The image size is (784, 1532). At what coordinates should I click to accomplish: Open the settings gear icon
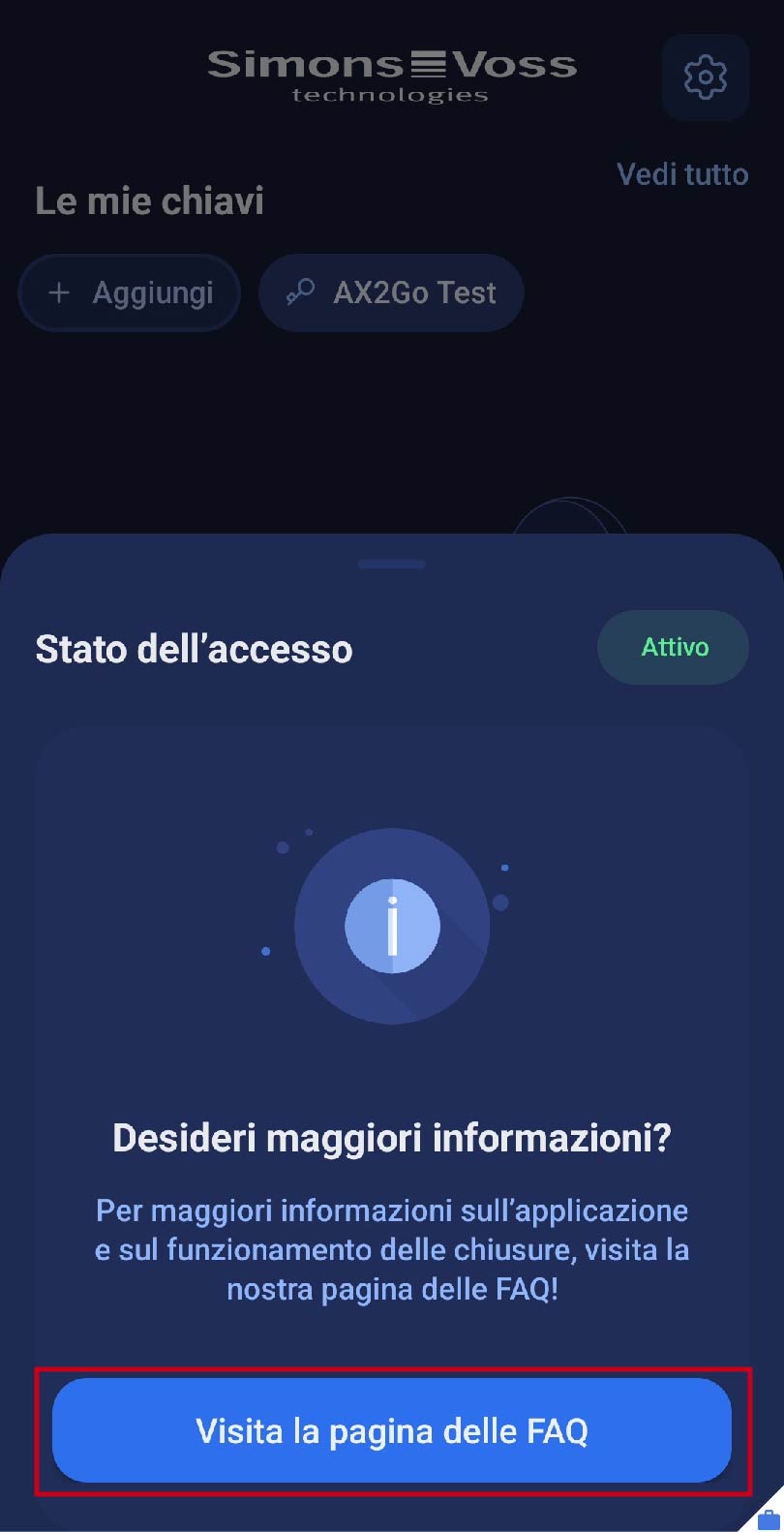point(705,77)
